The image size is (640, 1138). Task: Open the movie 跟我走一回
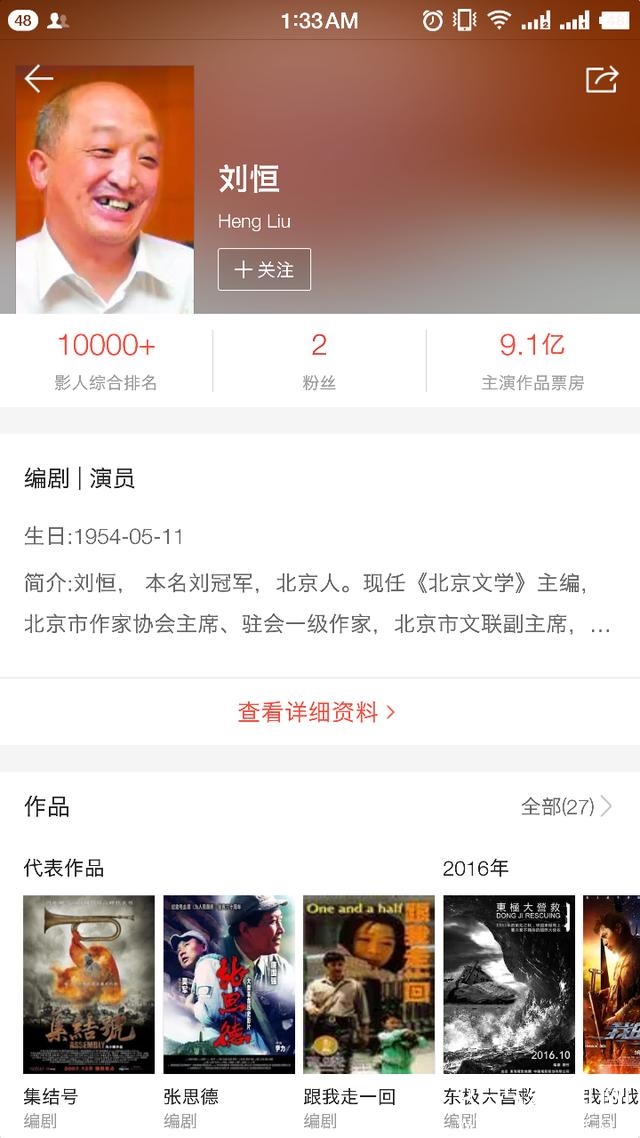click(x=369, y=984)
